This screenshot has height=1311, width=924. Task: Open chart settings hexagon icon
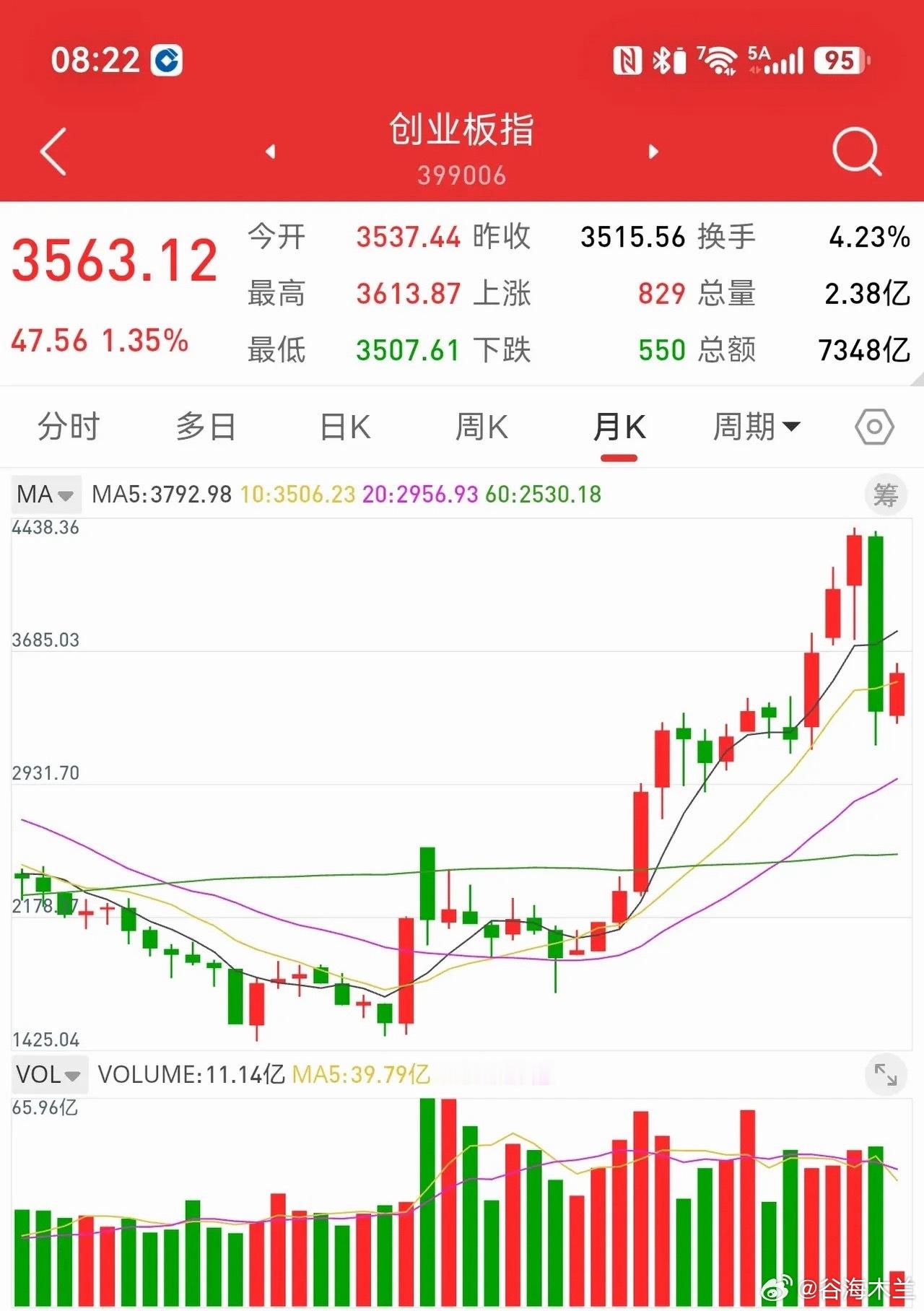pyautogui.click(x=874, y=427)
